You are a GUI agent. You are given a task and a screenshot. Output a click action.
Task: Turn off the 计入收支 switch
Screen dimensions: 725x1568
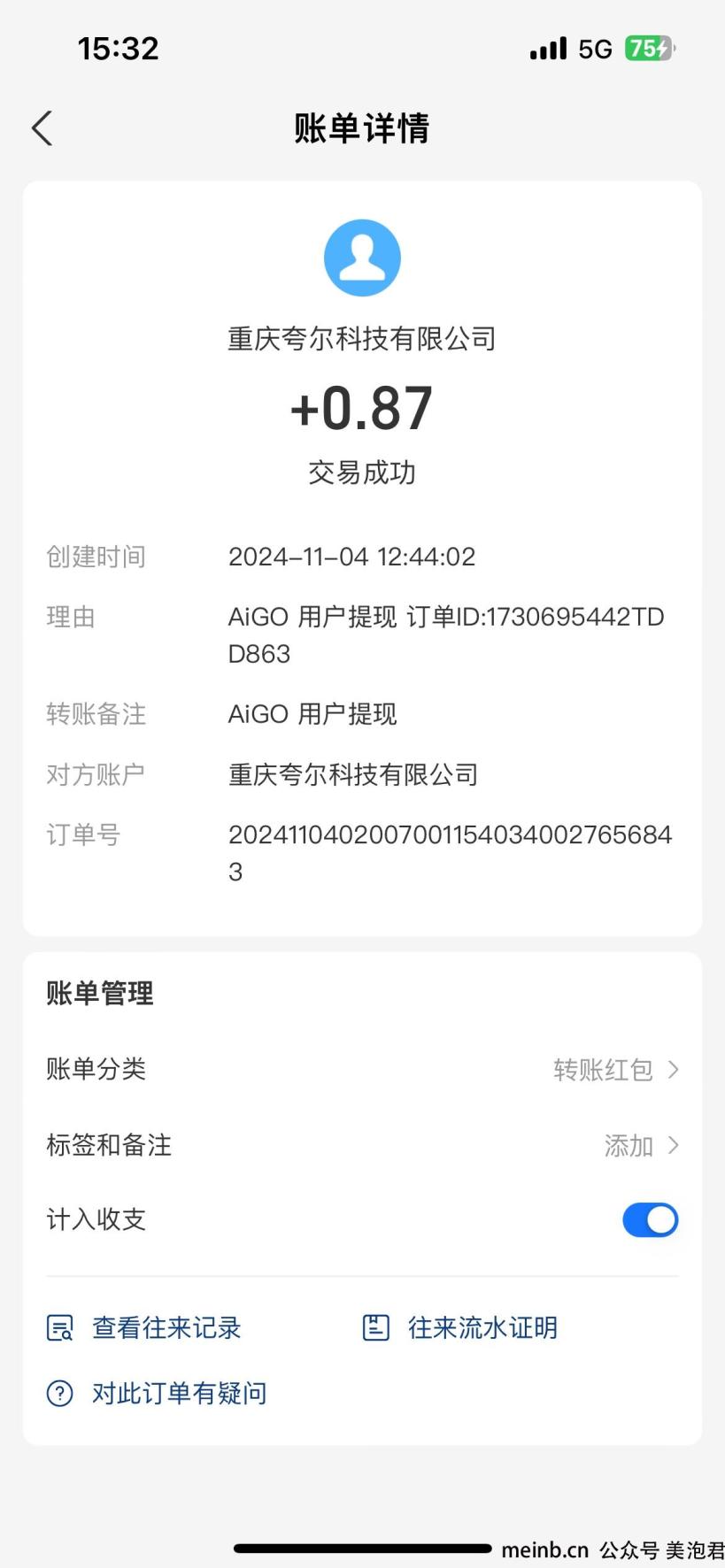(650, 1220)
